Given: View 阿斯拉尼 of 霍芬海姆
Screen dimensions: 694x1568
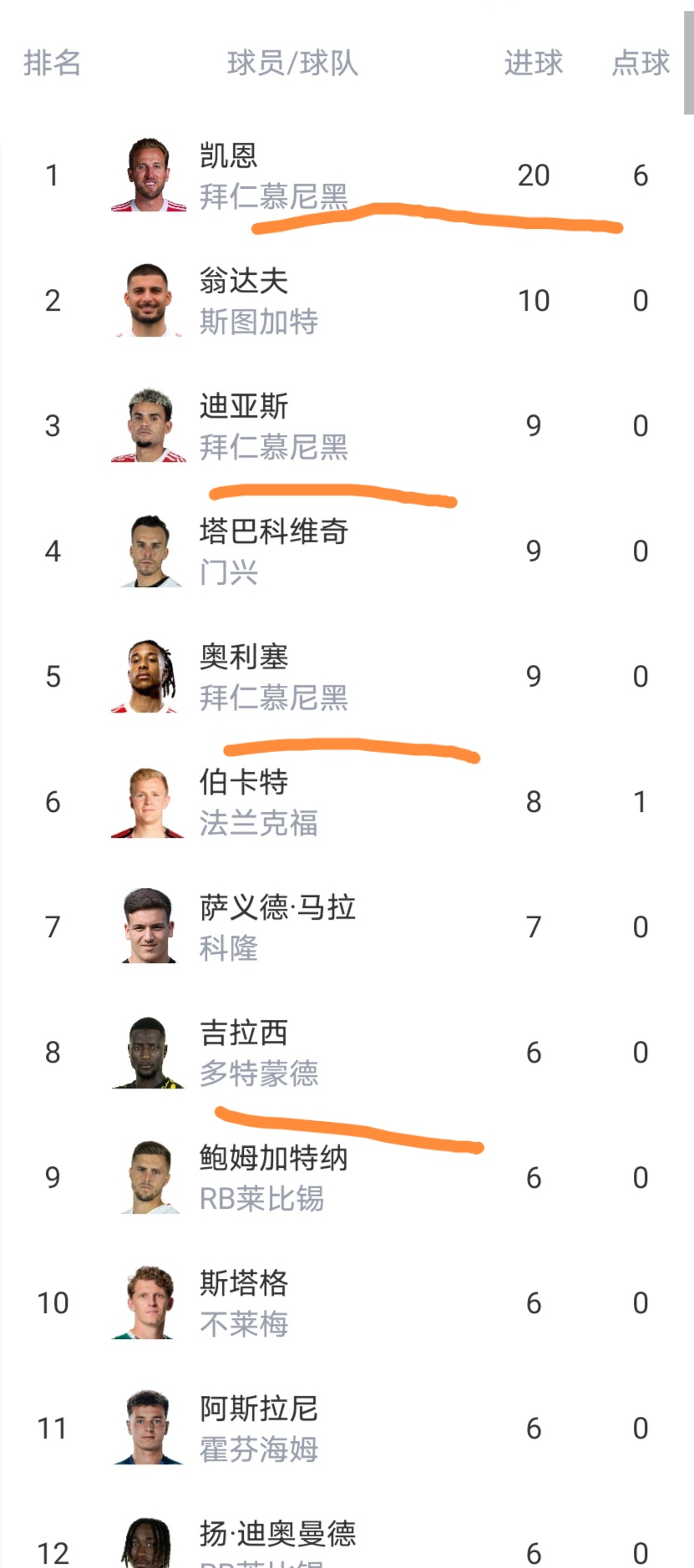Looking at the screenshot, I should [347, 1428].
